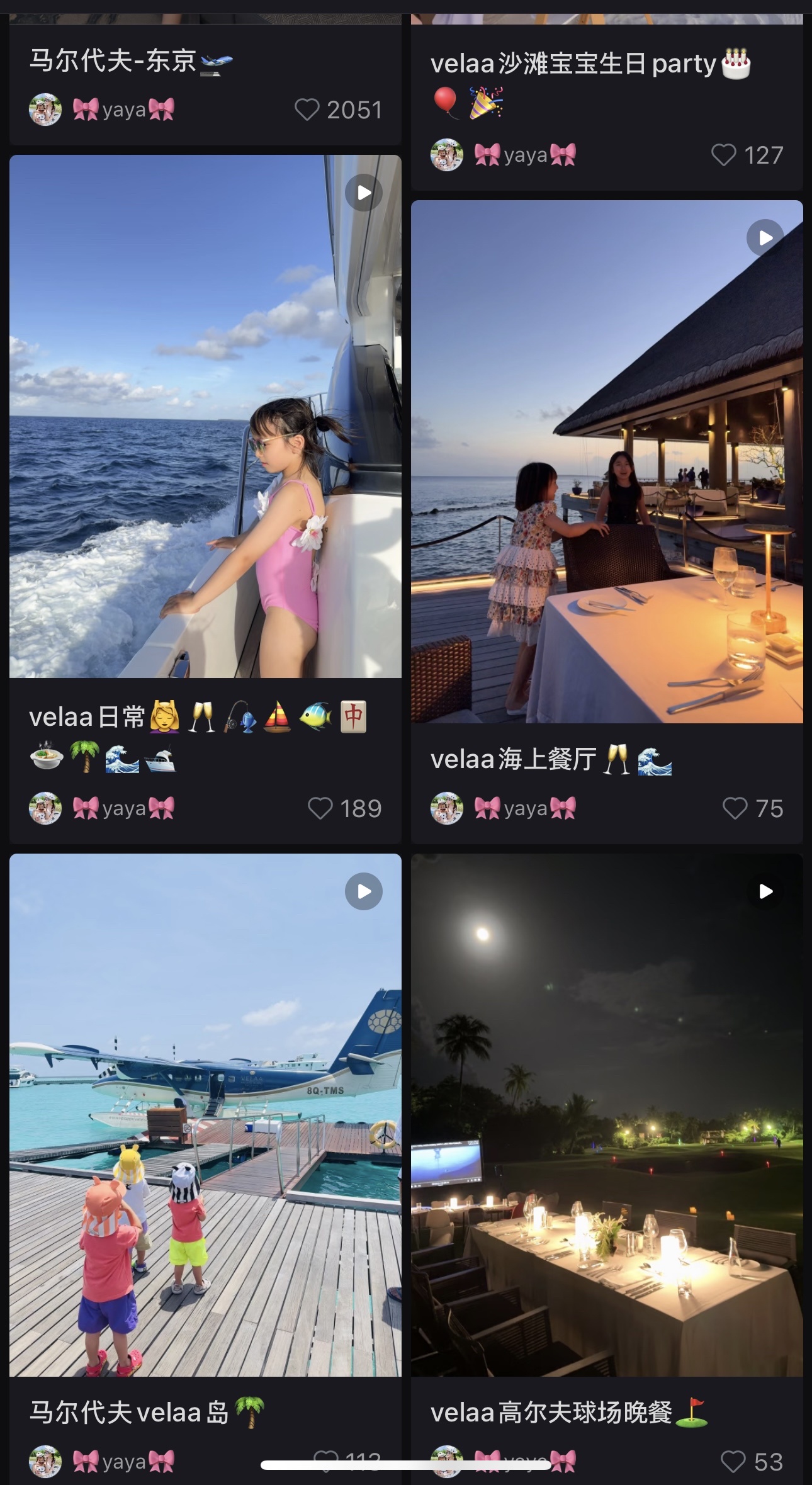
Task: Like the velaa沙滩宝宝生日party post
Action: tap(723, 155)
